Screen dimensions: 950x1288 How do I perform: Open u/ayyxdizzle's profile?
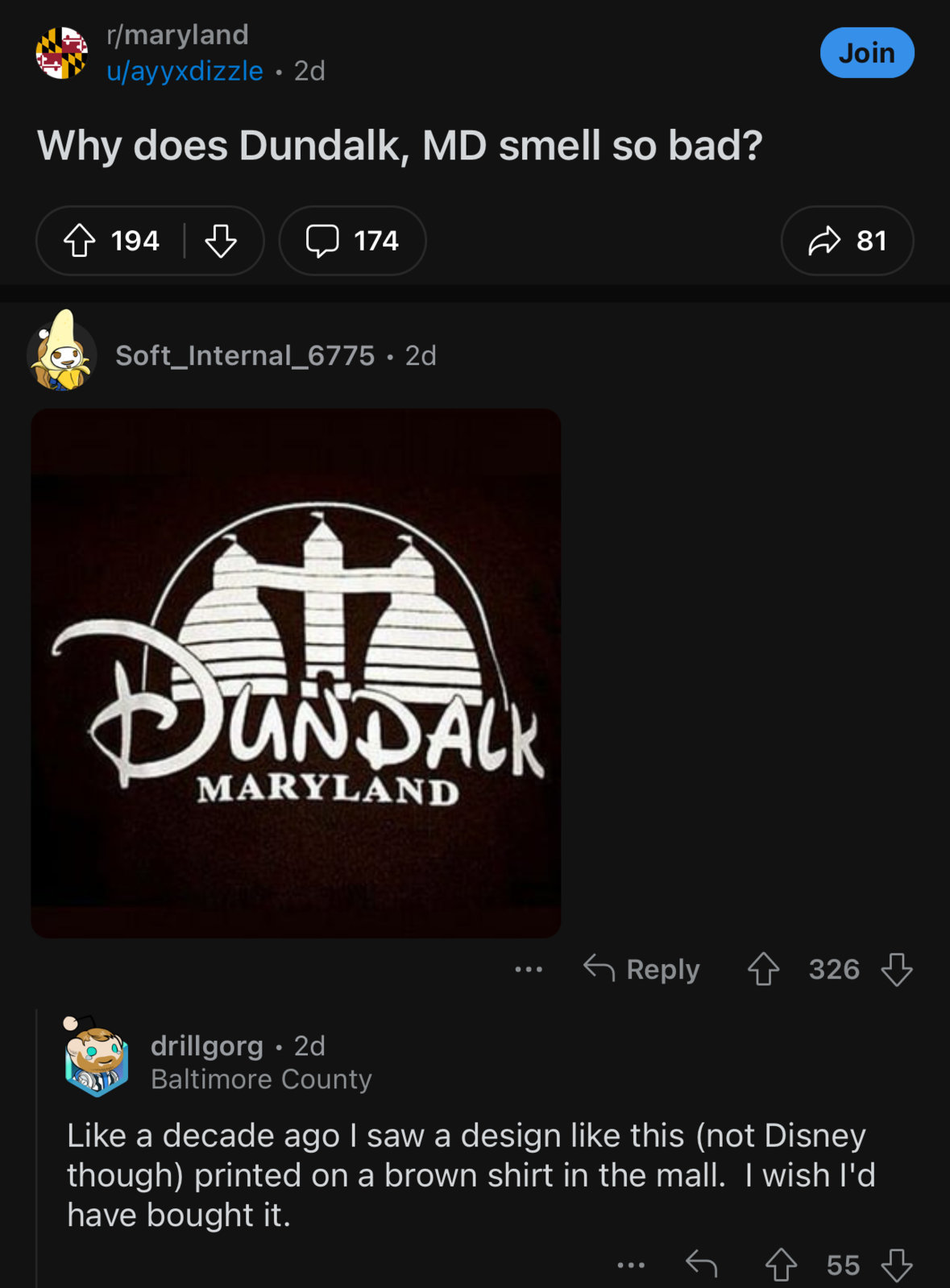coord(185,71)
